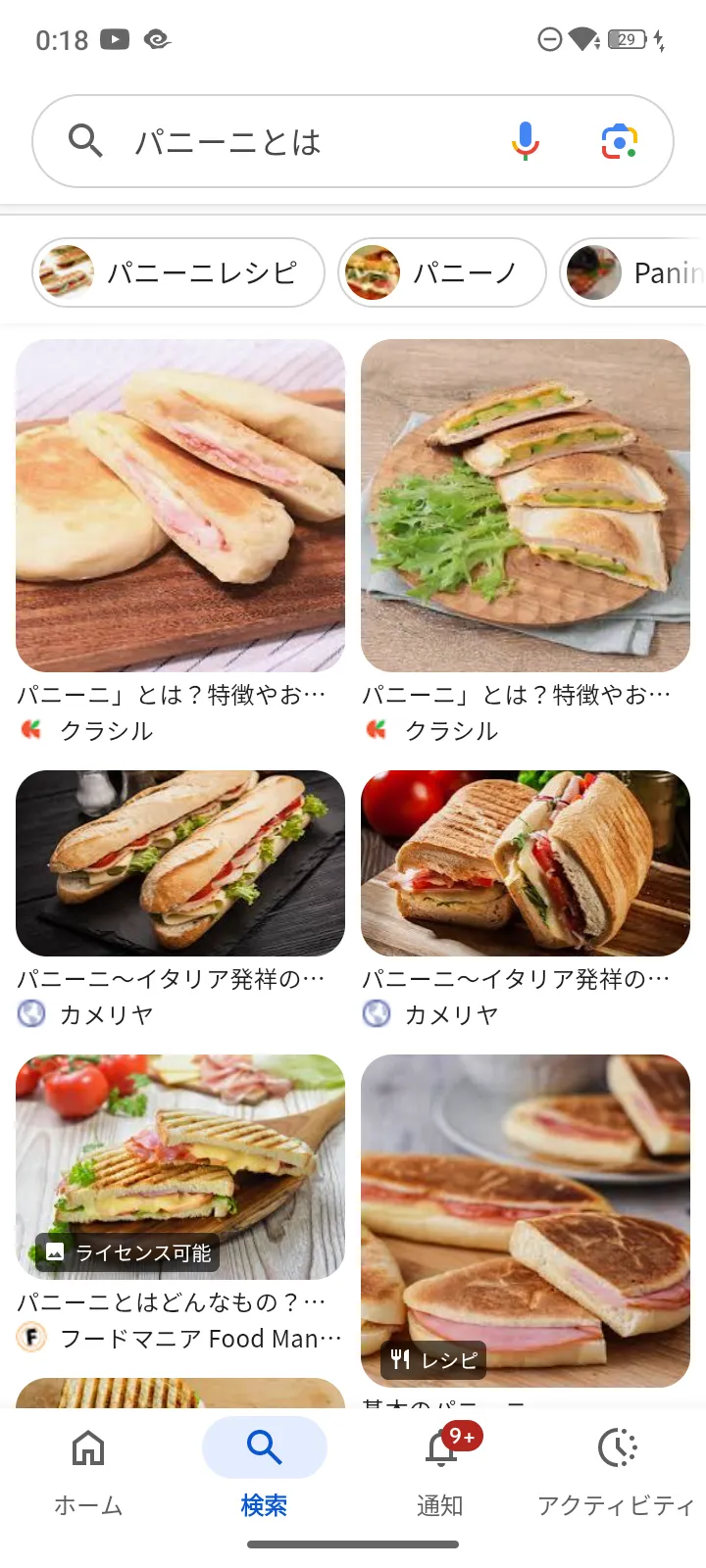This screenshot has width=706, height=1568.
Task: Choose the Panini suggestion chip
Action: point(633,272)
